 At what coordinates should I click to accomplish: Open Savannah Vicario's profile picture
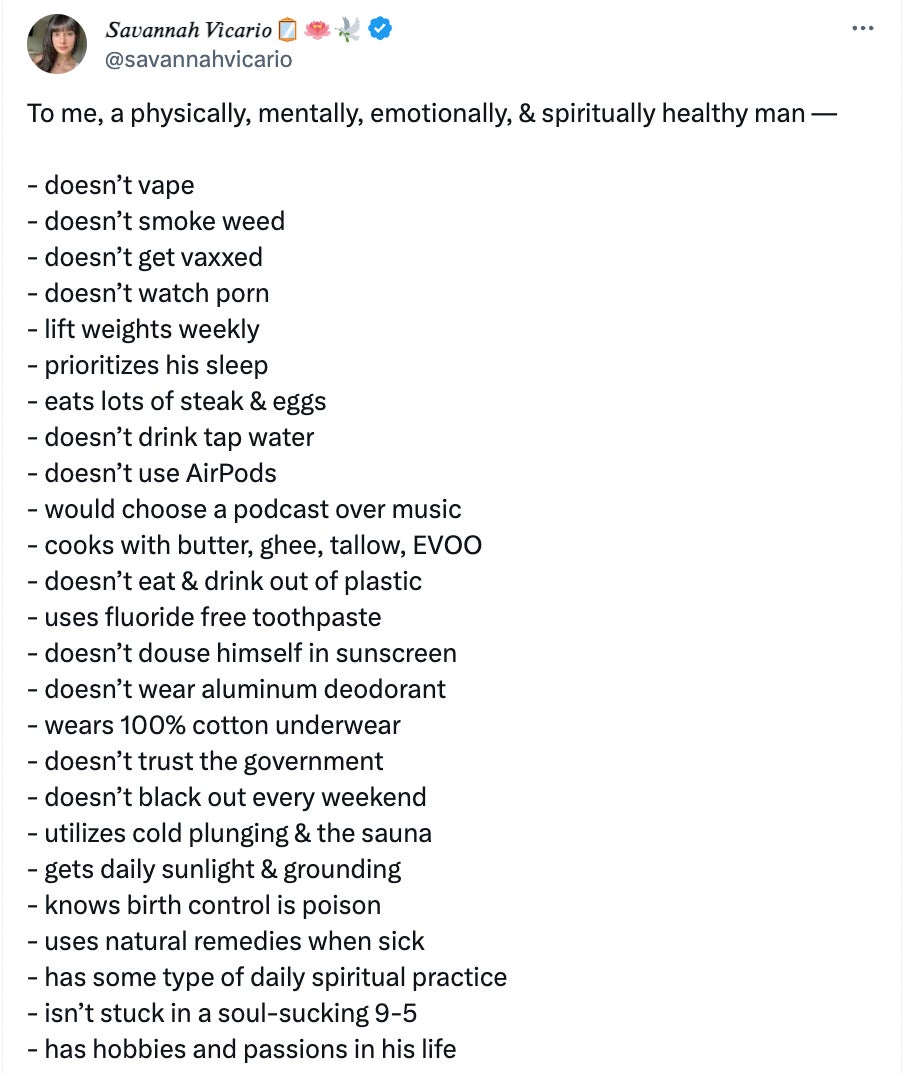point(57,44)
